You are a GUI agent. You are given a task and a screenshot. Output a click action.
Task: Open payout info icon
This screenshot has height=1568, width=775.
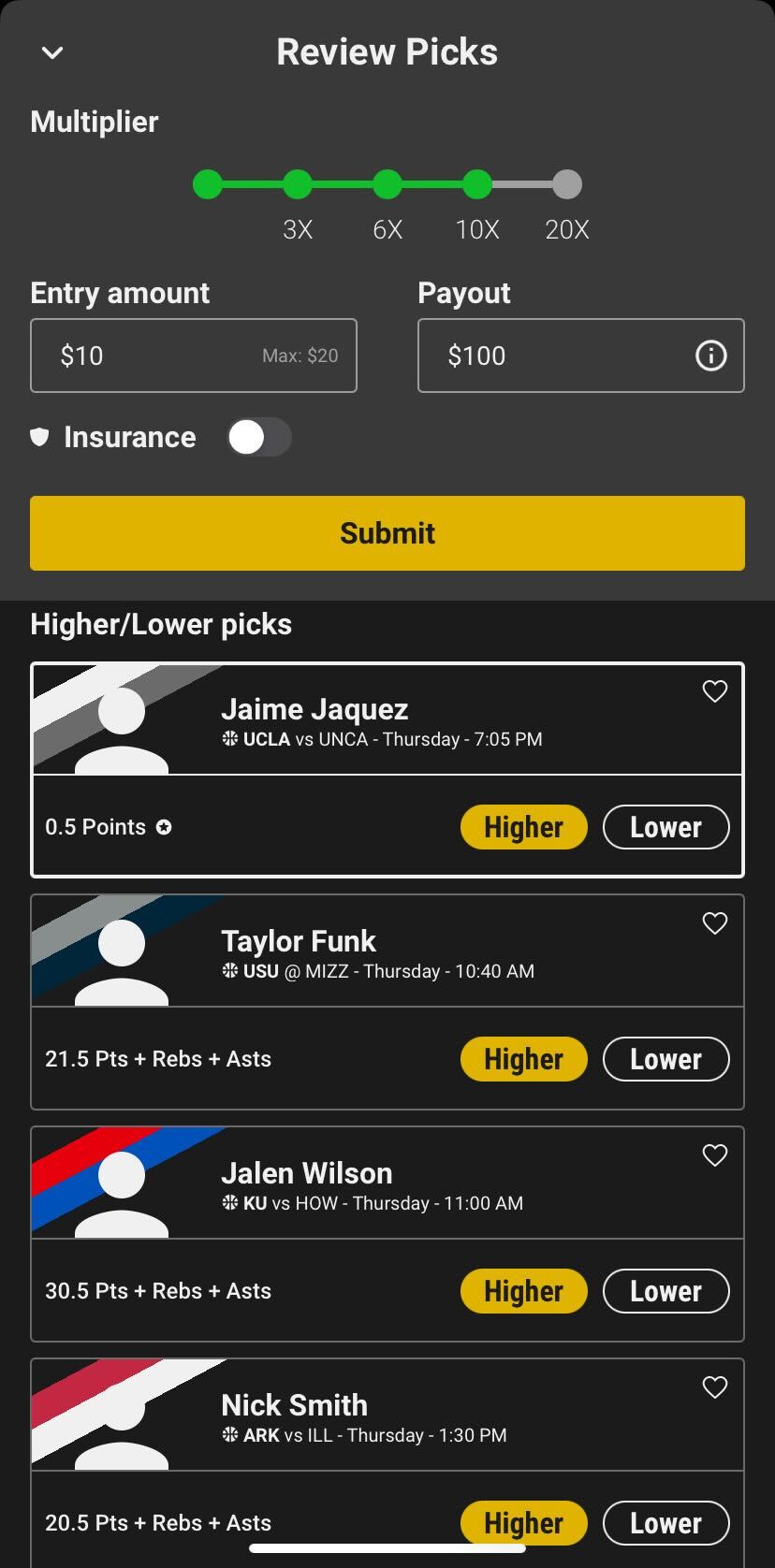pyautogui.click(x=710, y=356)
